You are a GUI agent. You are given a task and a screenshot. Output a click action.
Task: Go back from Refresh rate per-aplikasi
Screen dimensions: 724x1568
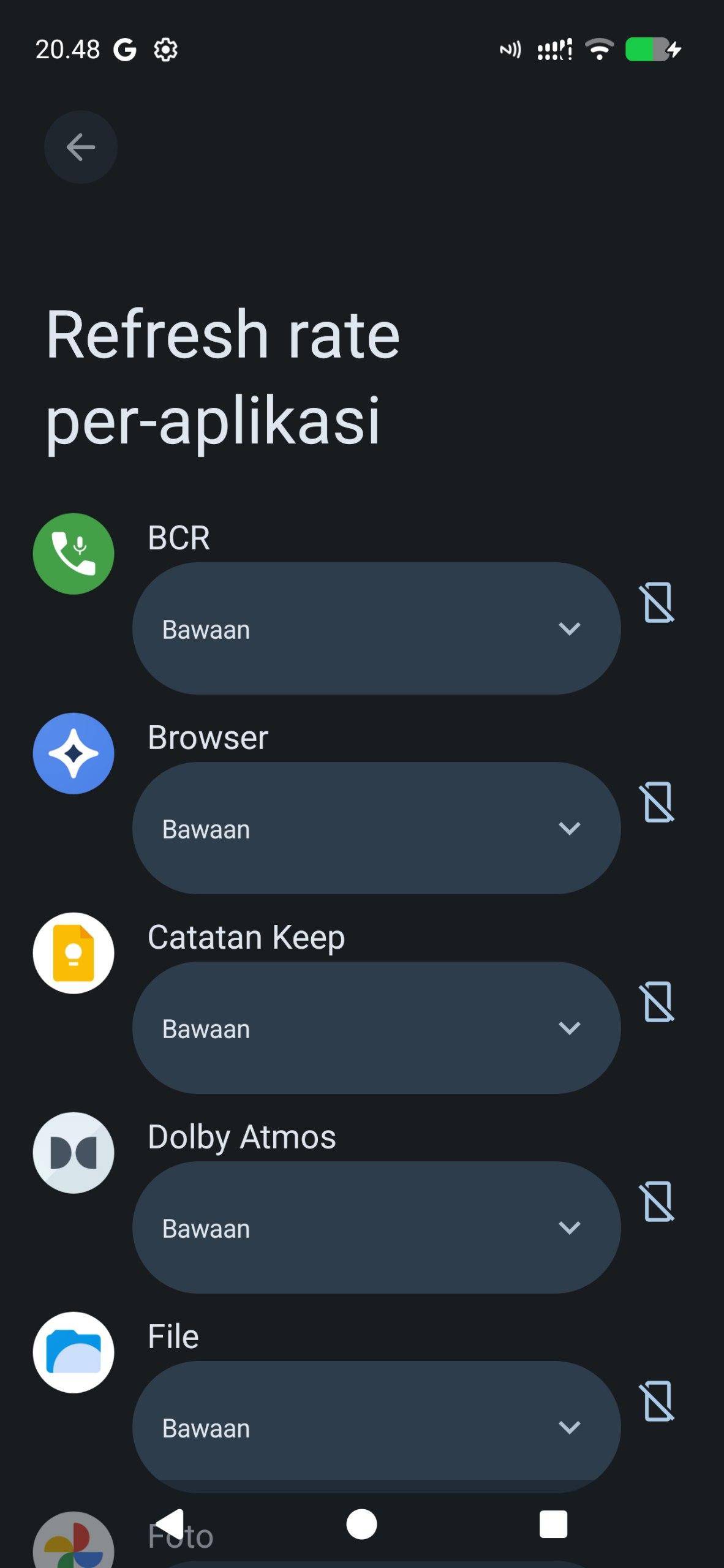pyautogui.click(x=80, y=147)
